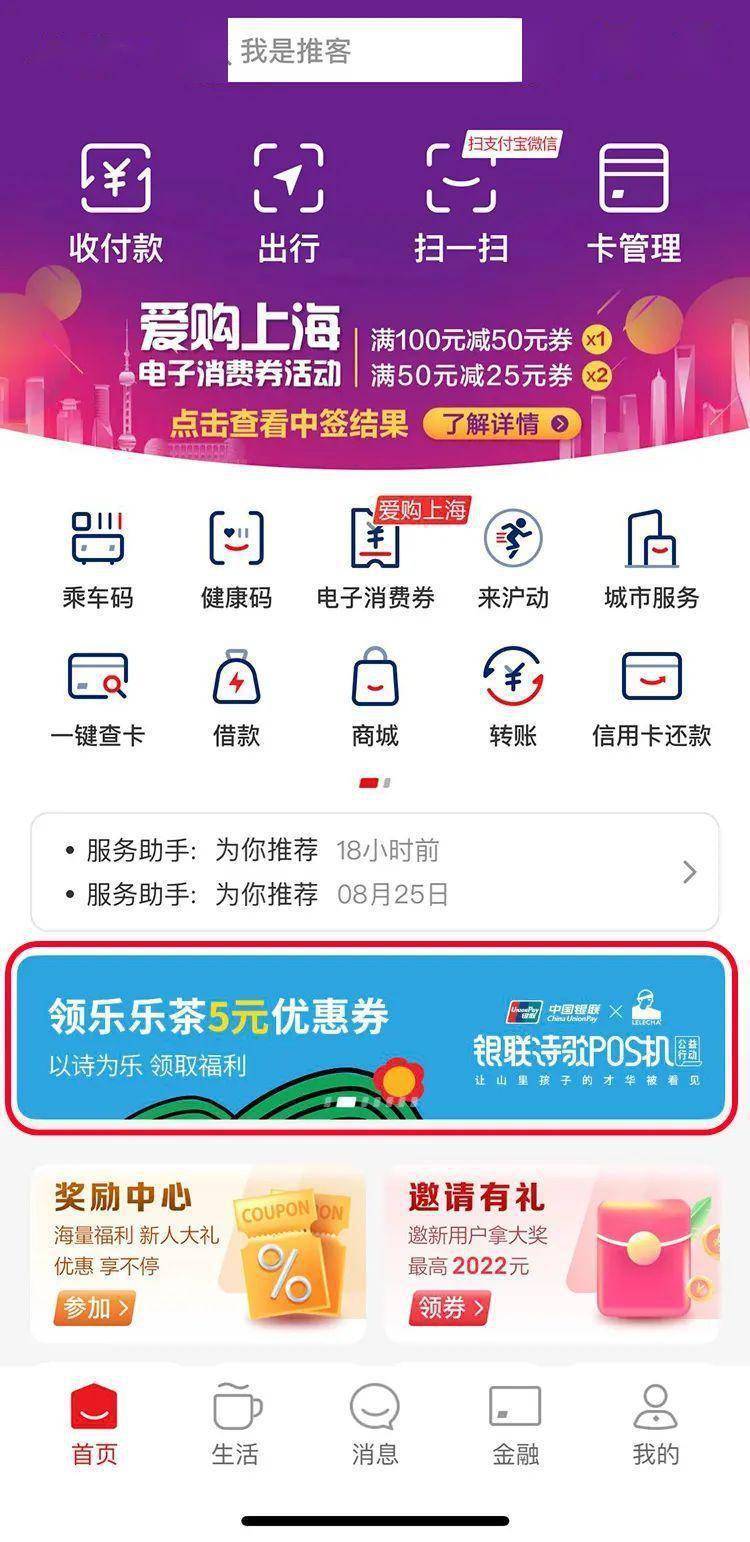750x1542 pixels.
Task: Open 一键查卡 card lookup
Action: click(97, 698)
